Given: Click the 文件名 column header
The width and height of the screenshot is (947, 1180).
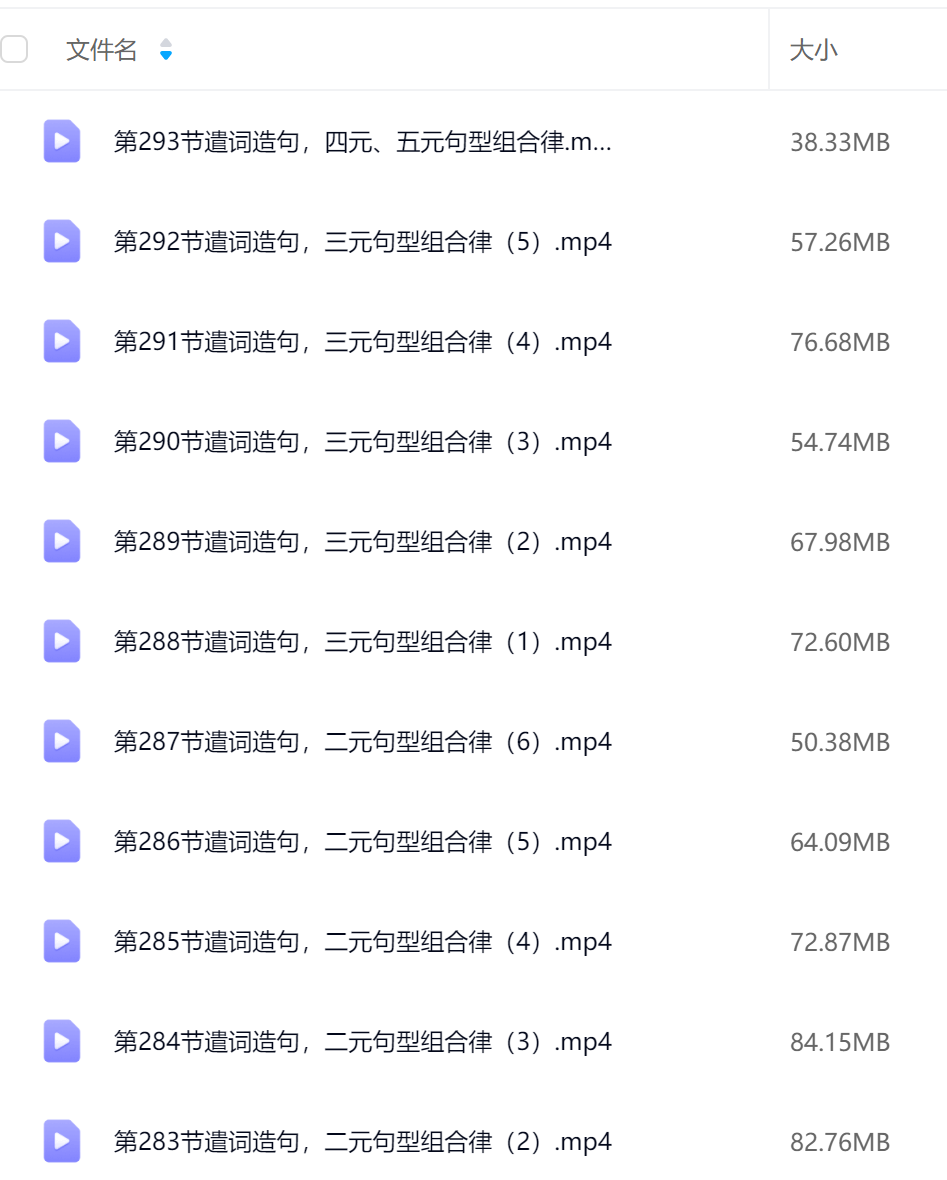Looking at the screenshot, I should point(88,49).
